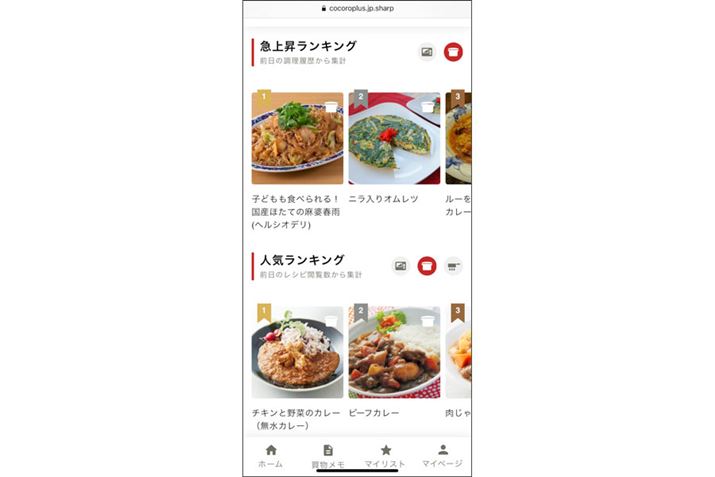
Task: Open the チキンと野菜のカレー recipe card
Action: tap(297, 353)
